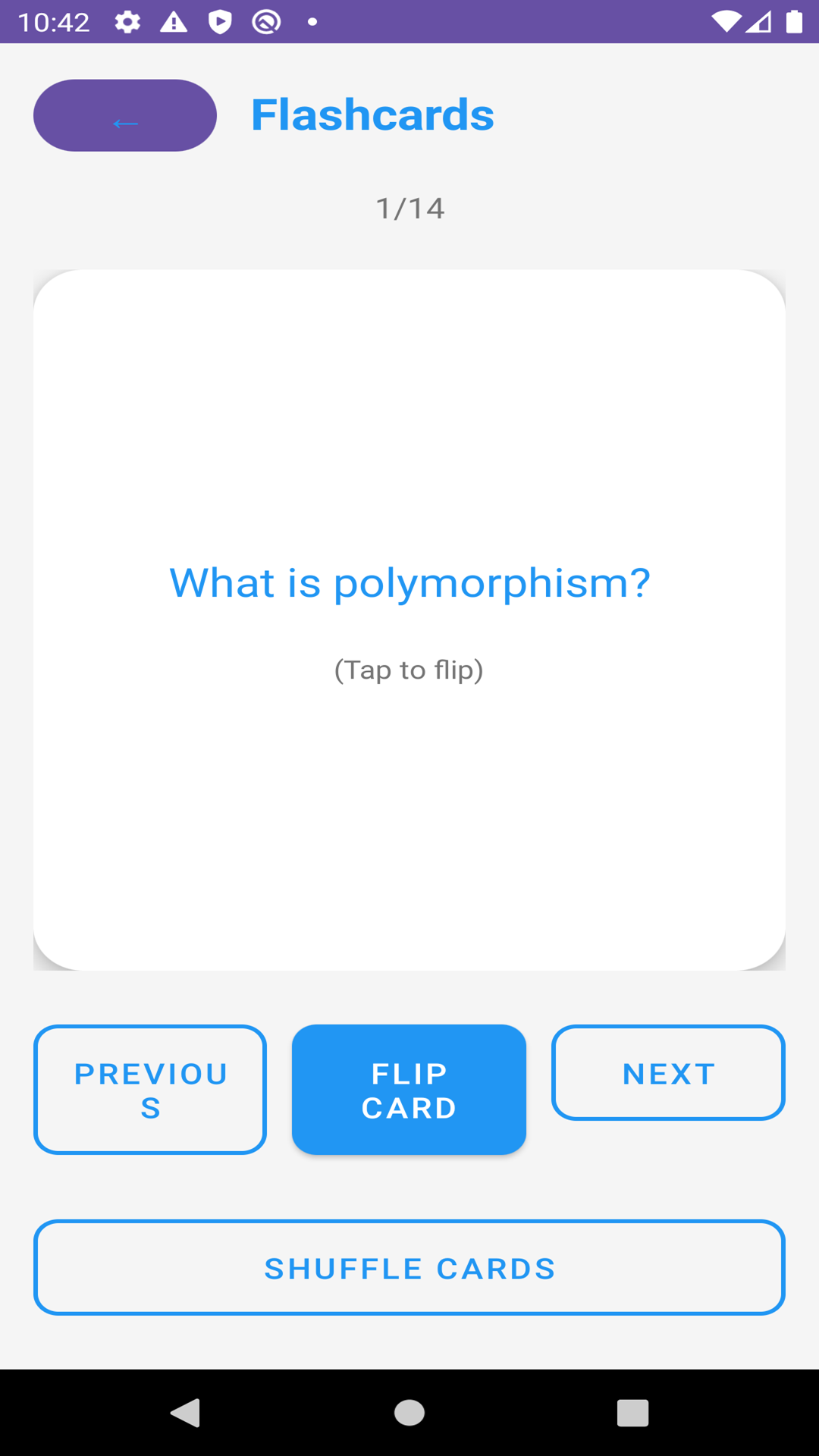
Task: Go to the Android home screen
Action: 409,1413
